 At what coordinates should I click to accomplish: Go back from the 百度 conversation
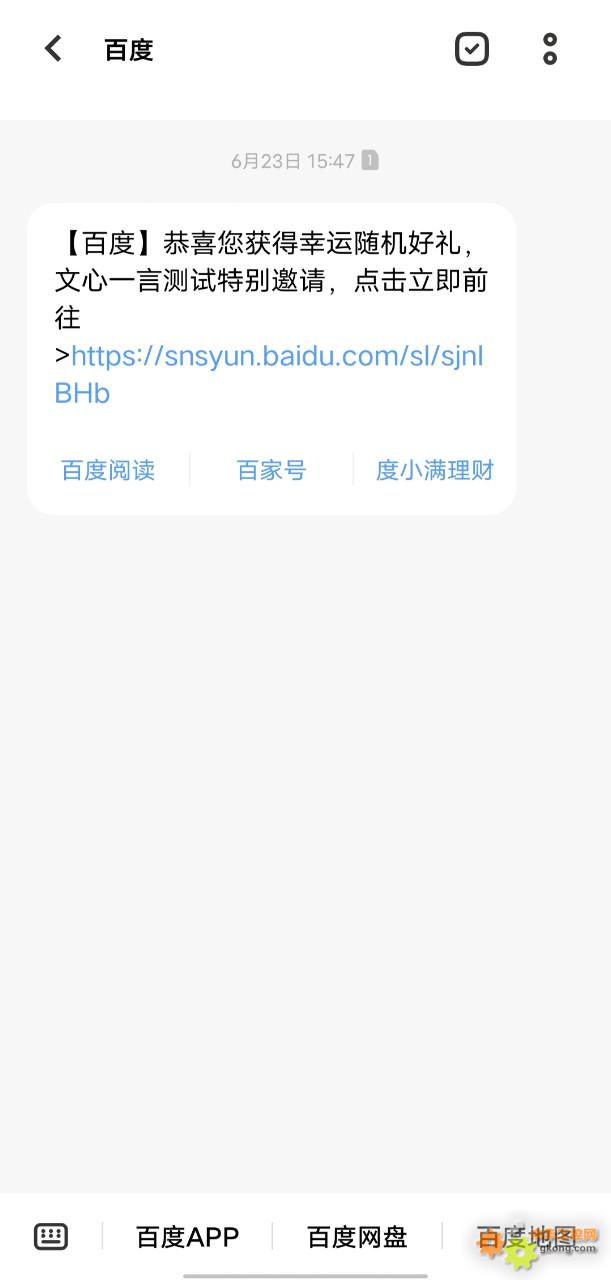[53, 48]
